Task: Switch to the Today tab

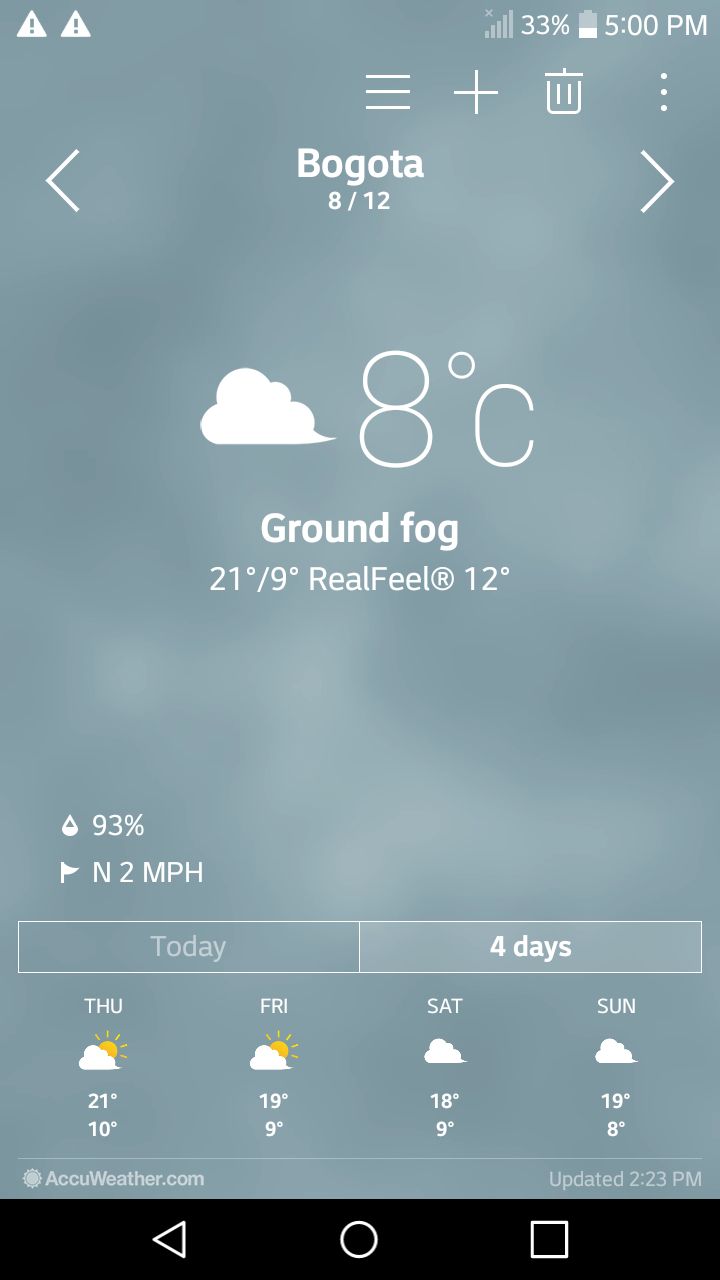Action: (188, 947)
